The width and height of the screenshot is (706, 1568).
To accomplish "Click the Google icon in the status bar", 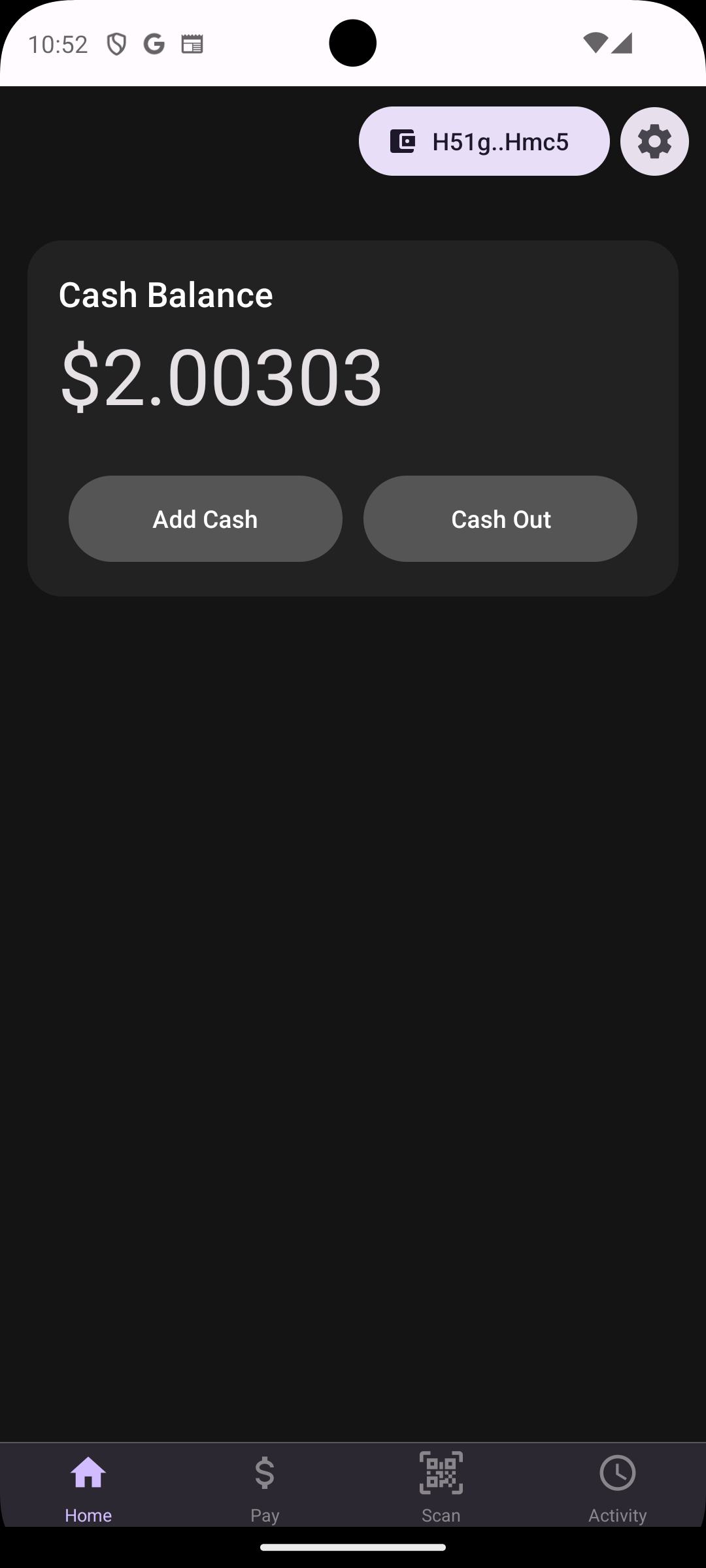I will [x=154, y=43].
